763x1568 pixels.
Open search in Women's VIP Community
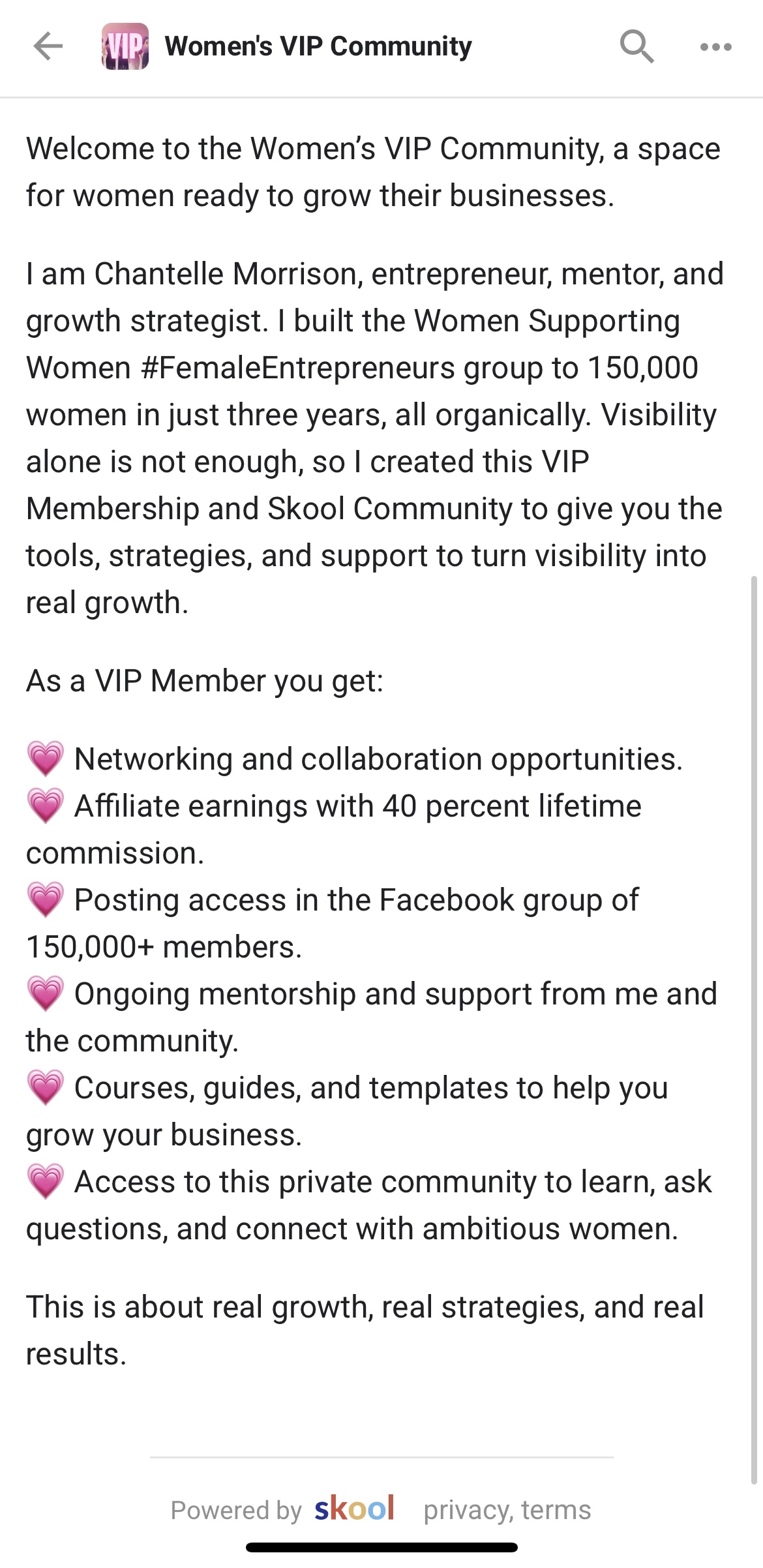pos(636,46)
